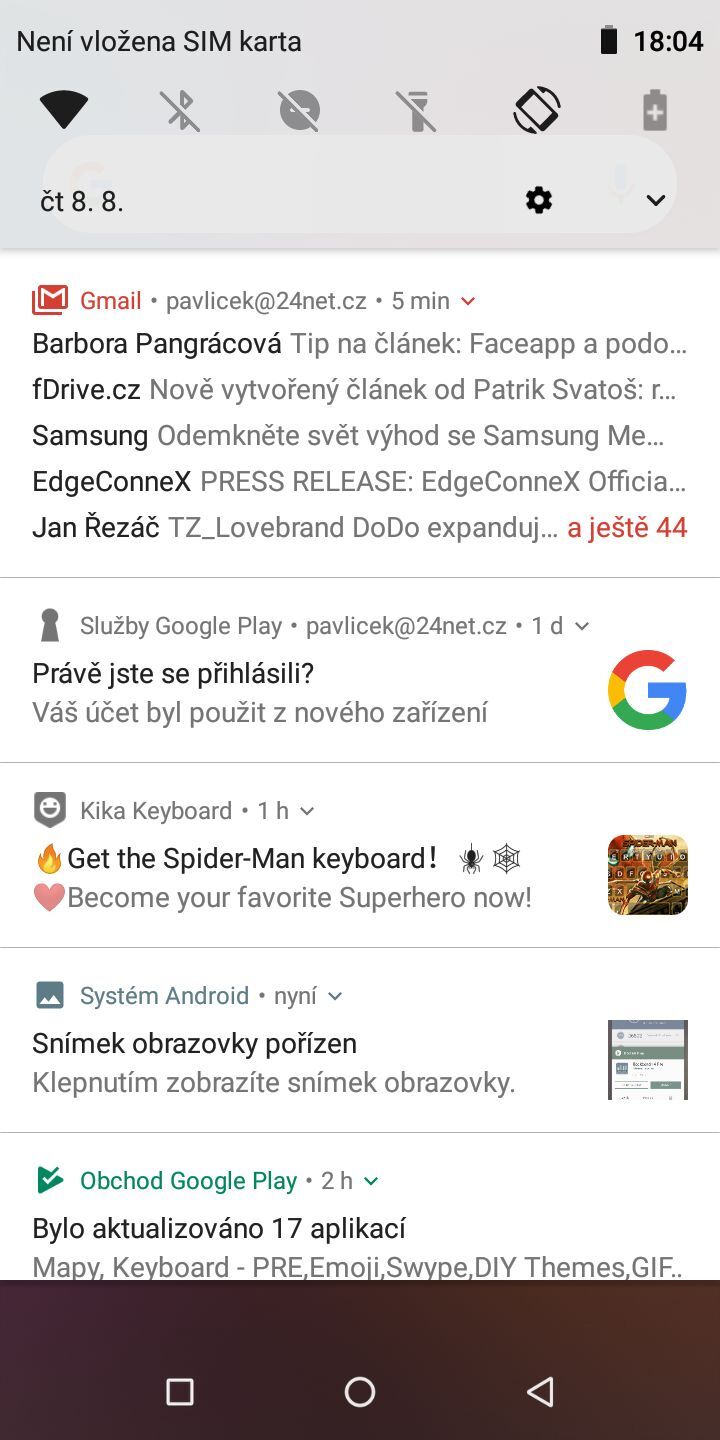
Task: Expand the quick settings panel chevron
Action: 658,200
